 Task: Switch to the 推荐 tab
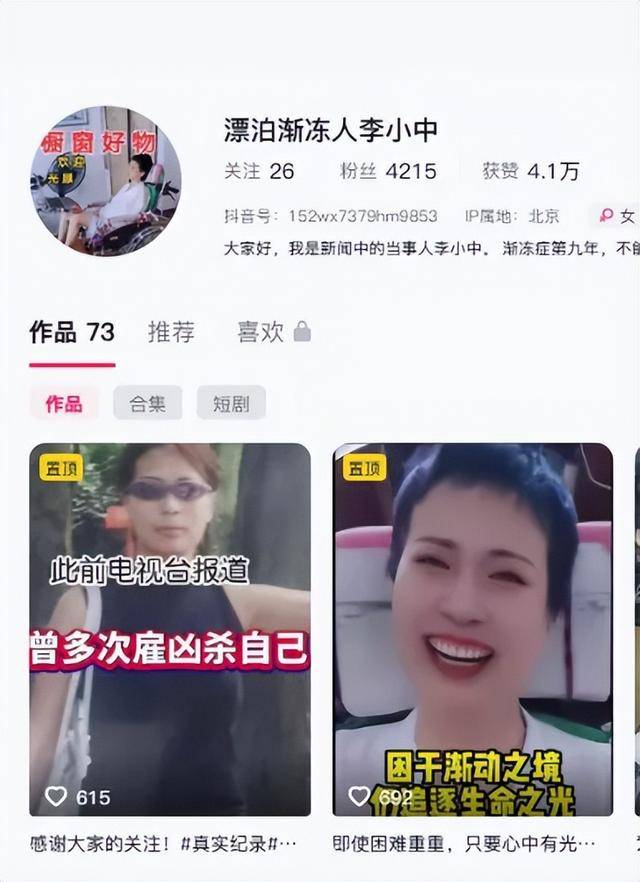[171, 332]
